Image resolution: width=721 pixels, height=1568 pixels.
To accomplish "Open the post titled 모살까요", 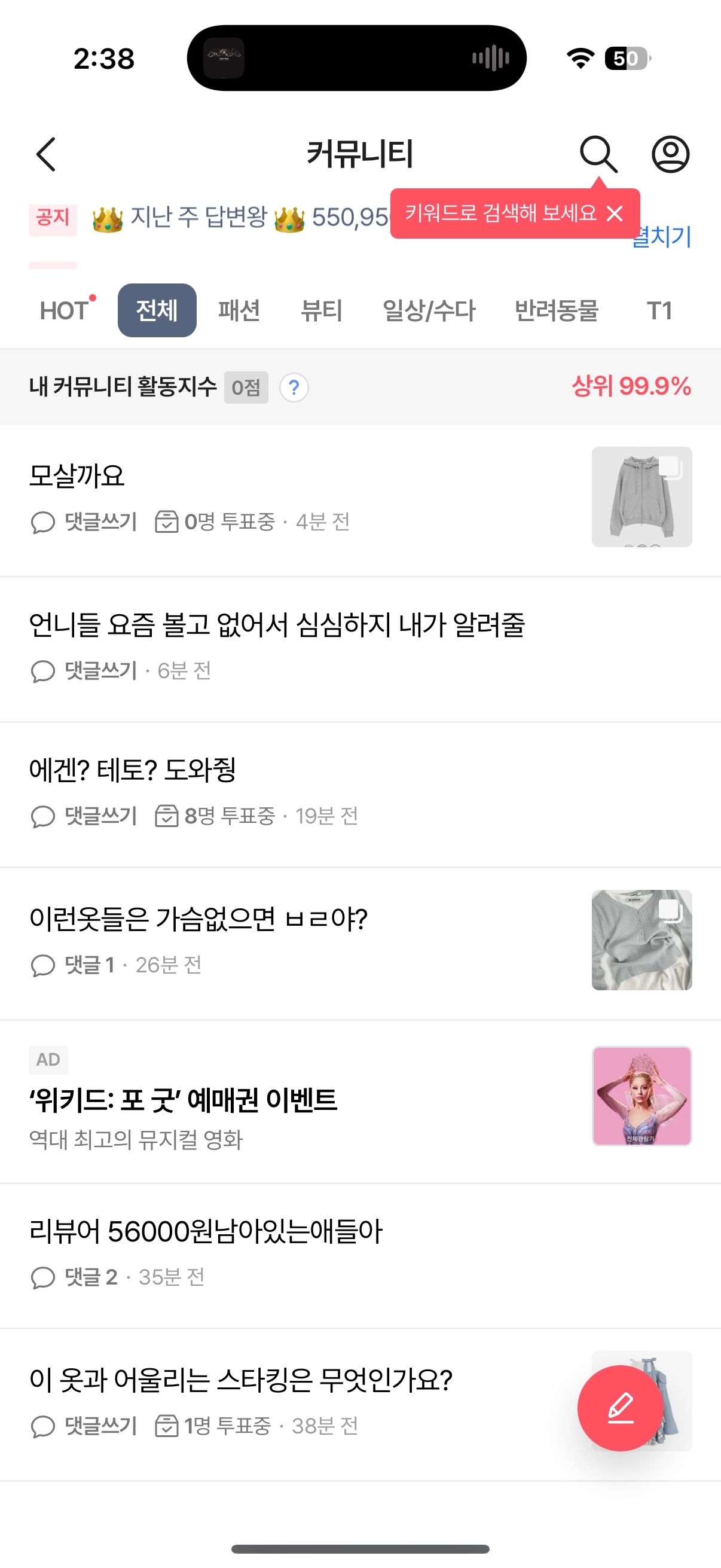I will (77, 476).
